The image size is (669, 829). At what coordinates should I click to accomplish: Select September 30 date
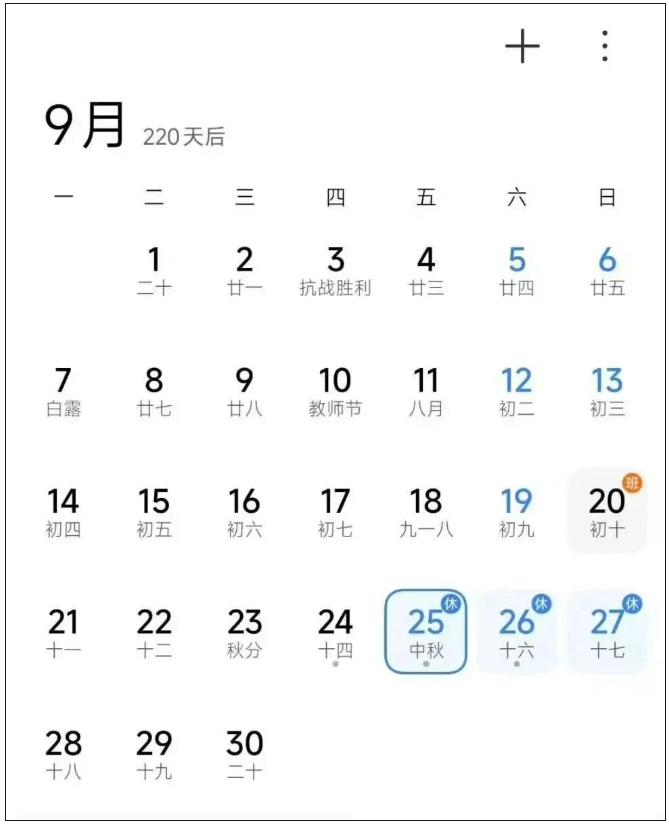click(x=245, y=753)
